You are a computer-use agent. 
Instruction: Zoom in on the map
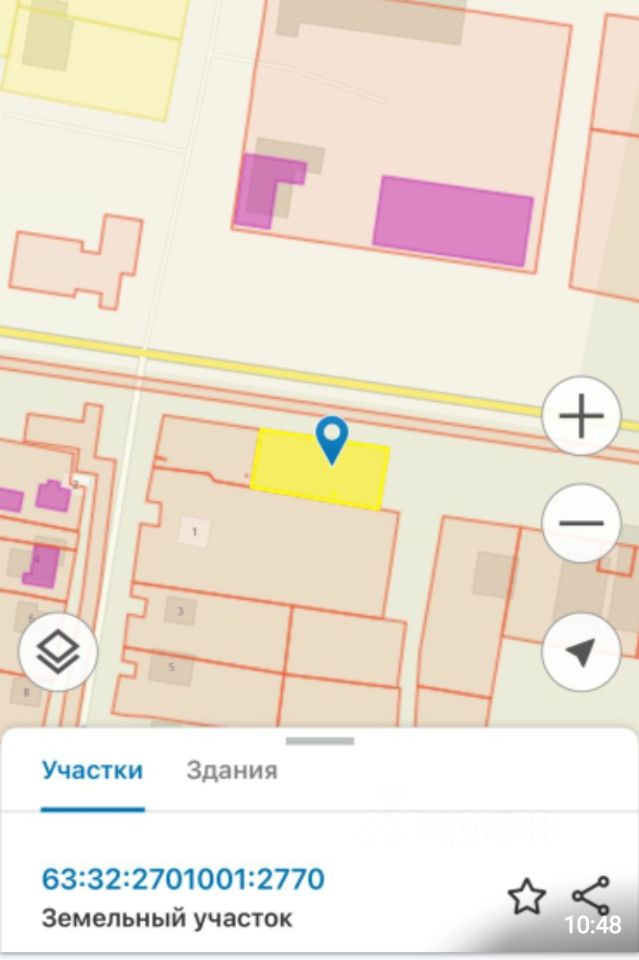[581, 417]
